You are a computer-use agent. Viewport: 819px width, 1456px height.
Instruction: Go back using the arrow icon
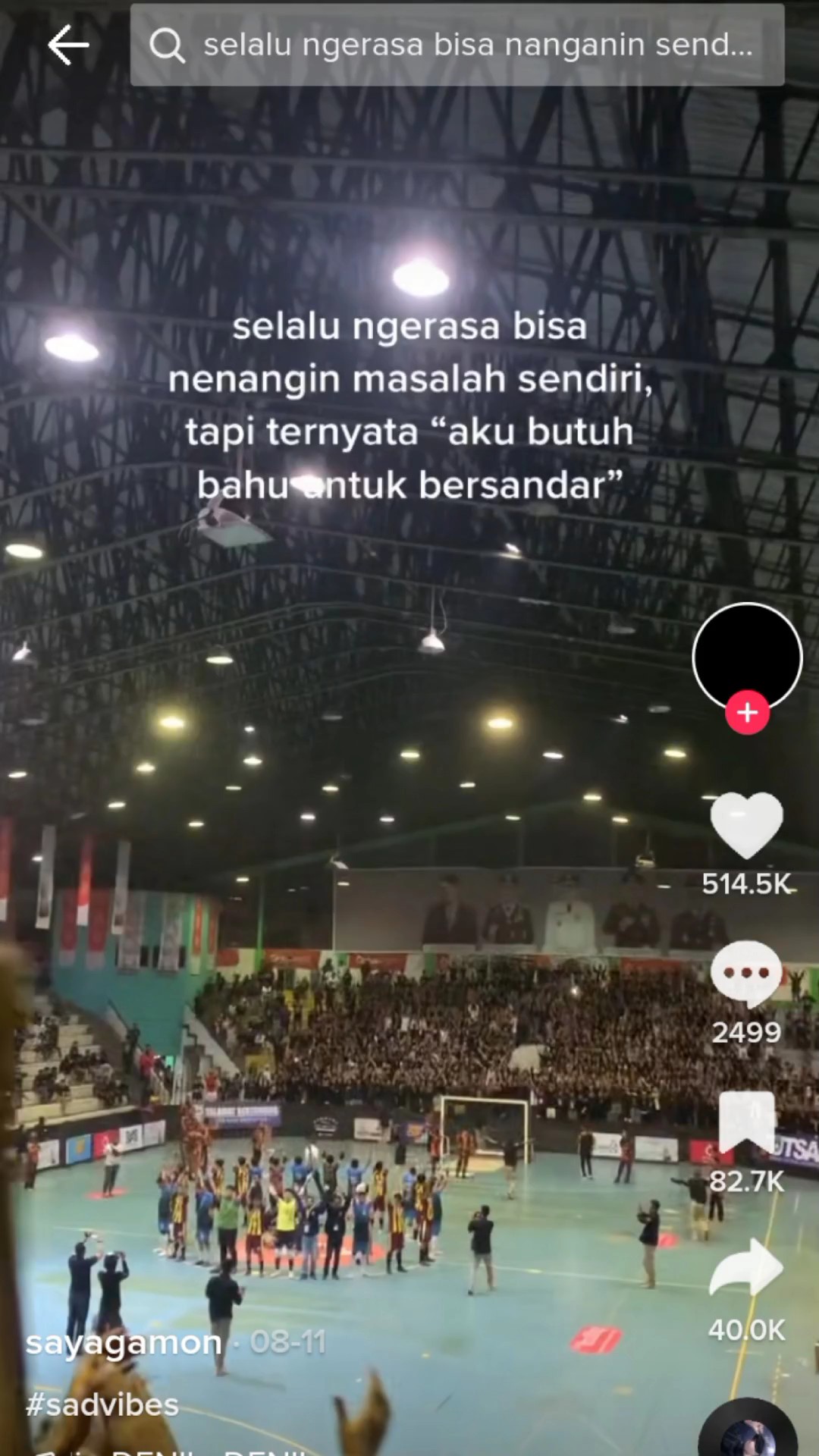pyautogui.click(x=68, y=45)
